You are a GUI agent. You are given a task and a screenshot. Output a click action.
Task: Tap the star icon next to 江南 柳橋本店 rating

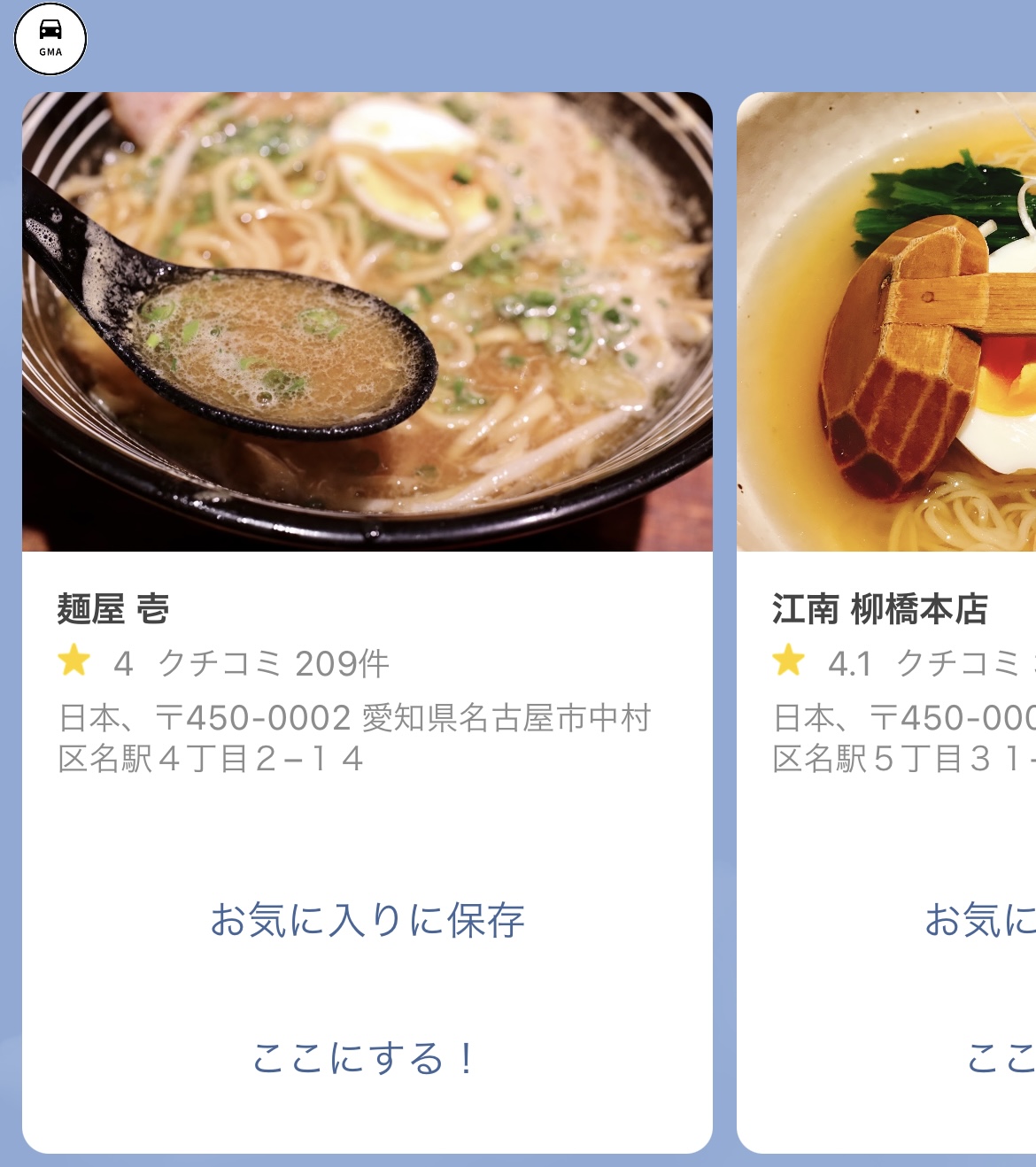pyautogui.click(x=791, y=660)
